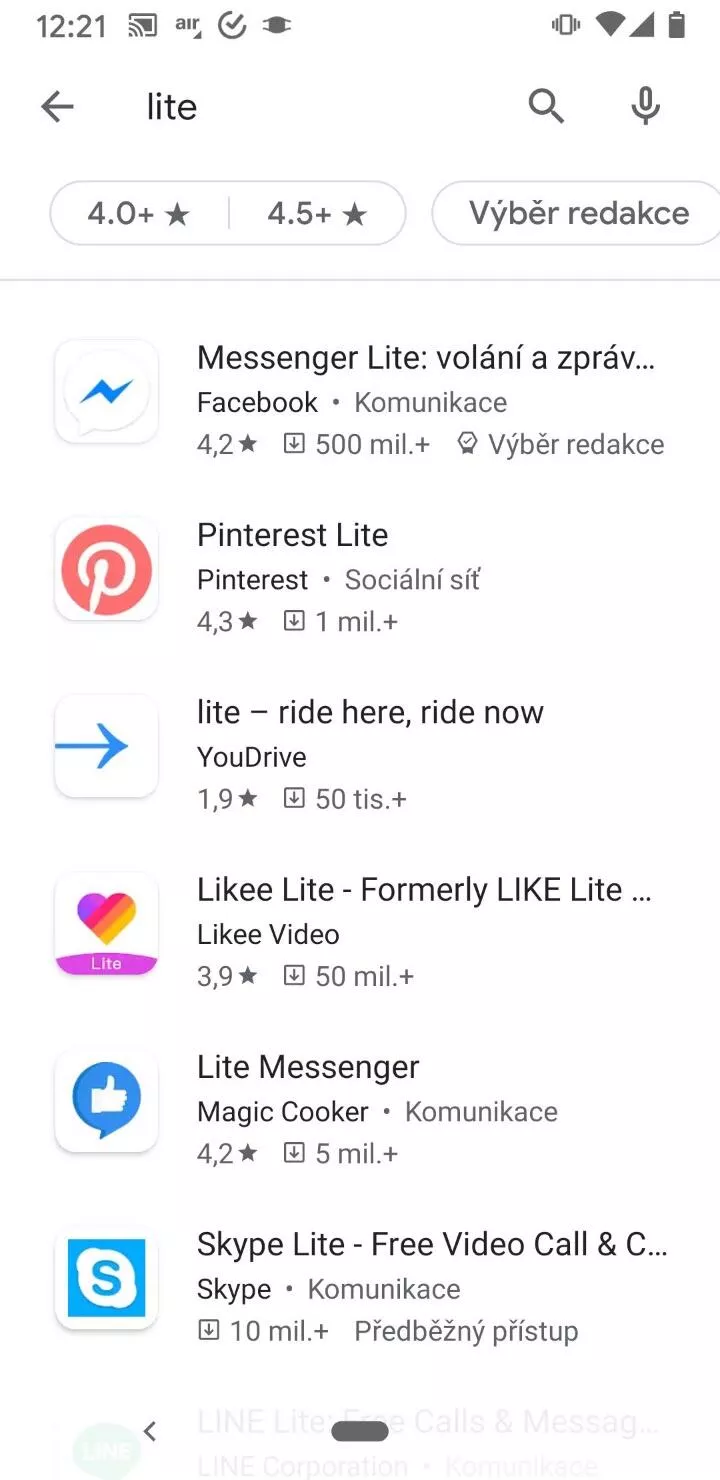Start voice search with the microphone
This screenshot has width=720, height=1480.
[x=646, y=105]
